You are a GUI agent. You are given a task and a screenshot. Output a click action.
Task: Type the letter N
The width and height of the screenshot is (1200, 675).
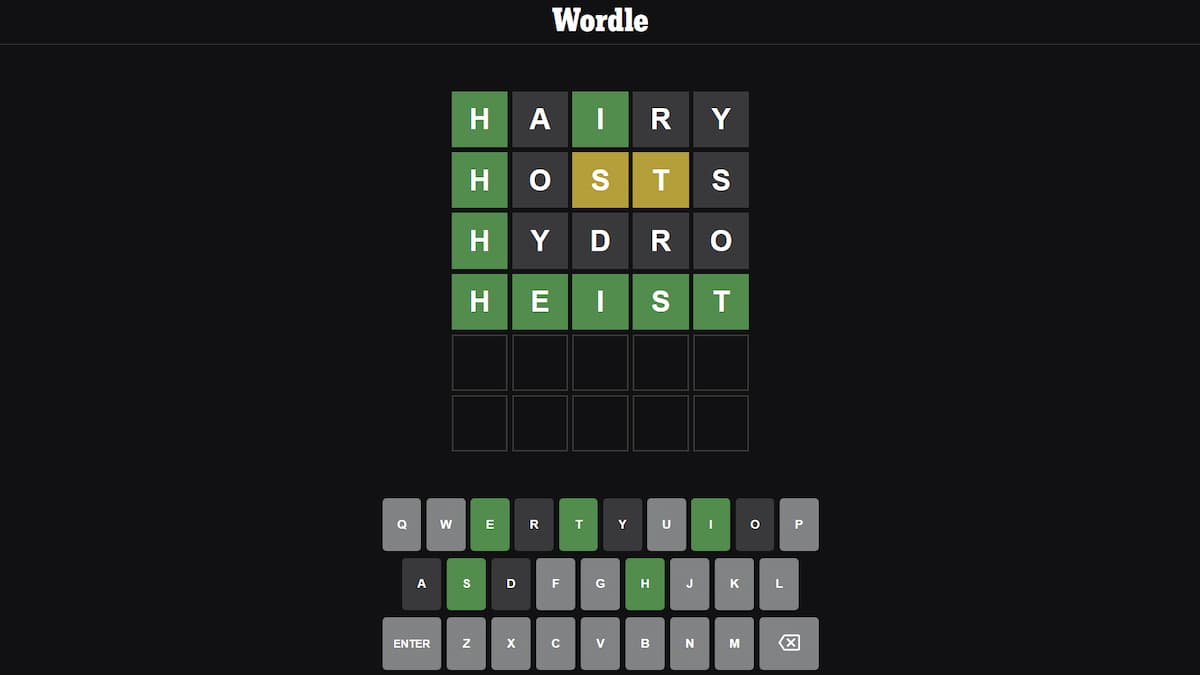689,643
